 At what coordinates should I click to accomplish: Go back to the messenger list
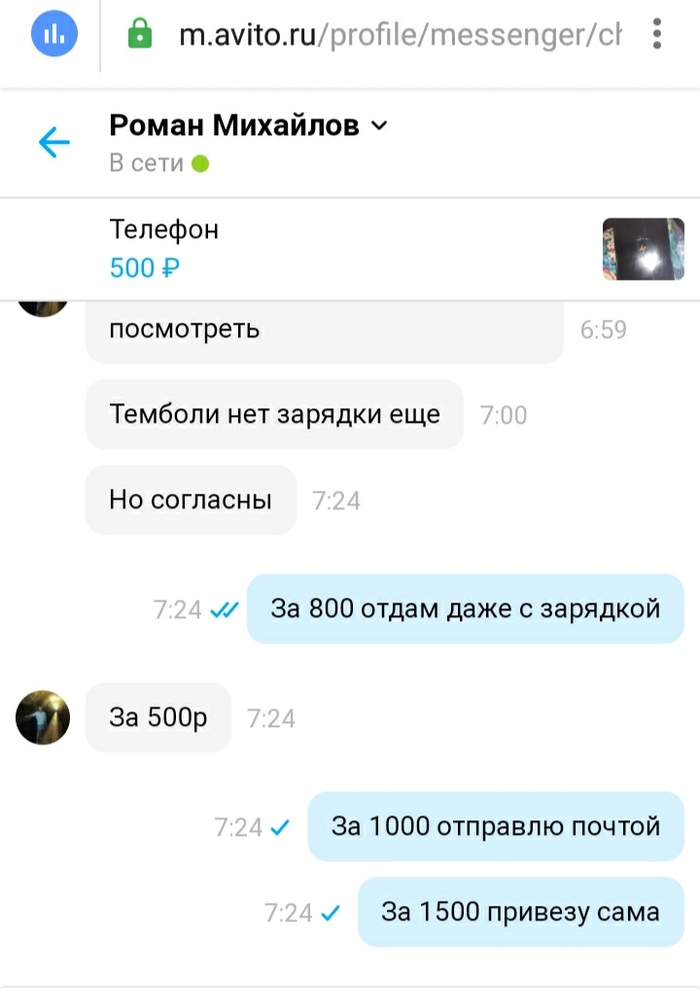[x=54, y=143]
